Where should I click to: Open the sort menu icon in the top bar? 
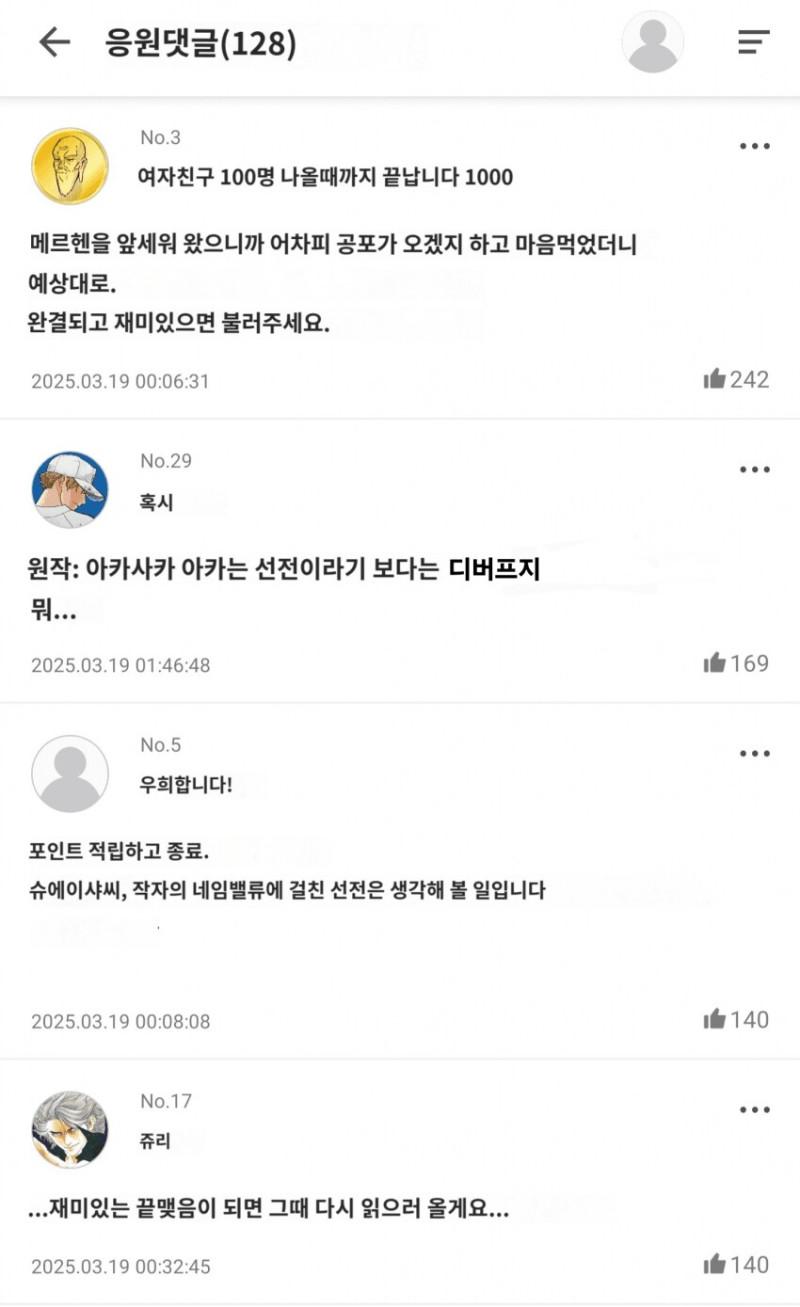tap(753, 42)
